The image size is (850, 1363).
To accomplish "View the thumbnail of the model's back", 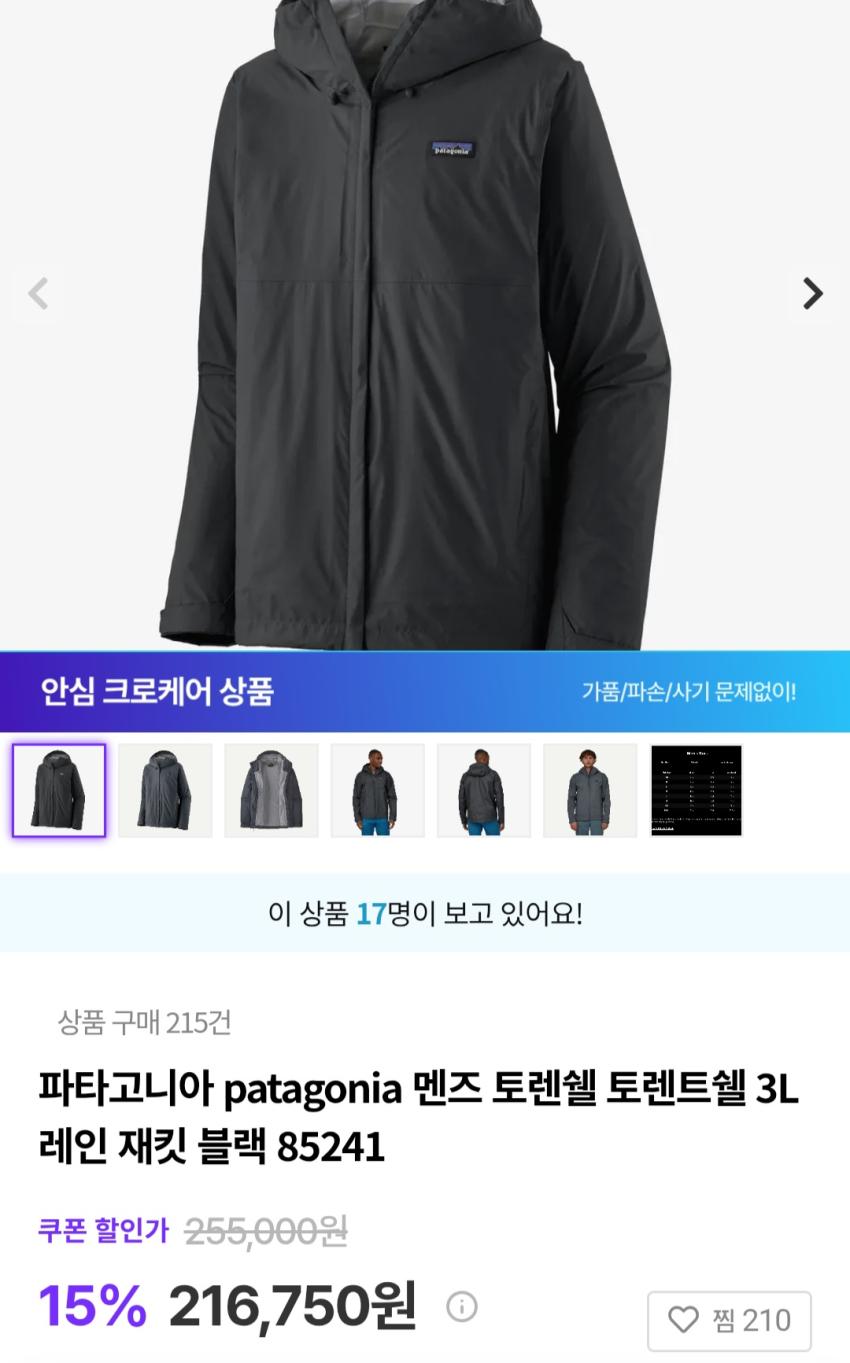I will pos(483,790).
